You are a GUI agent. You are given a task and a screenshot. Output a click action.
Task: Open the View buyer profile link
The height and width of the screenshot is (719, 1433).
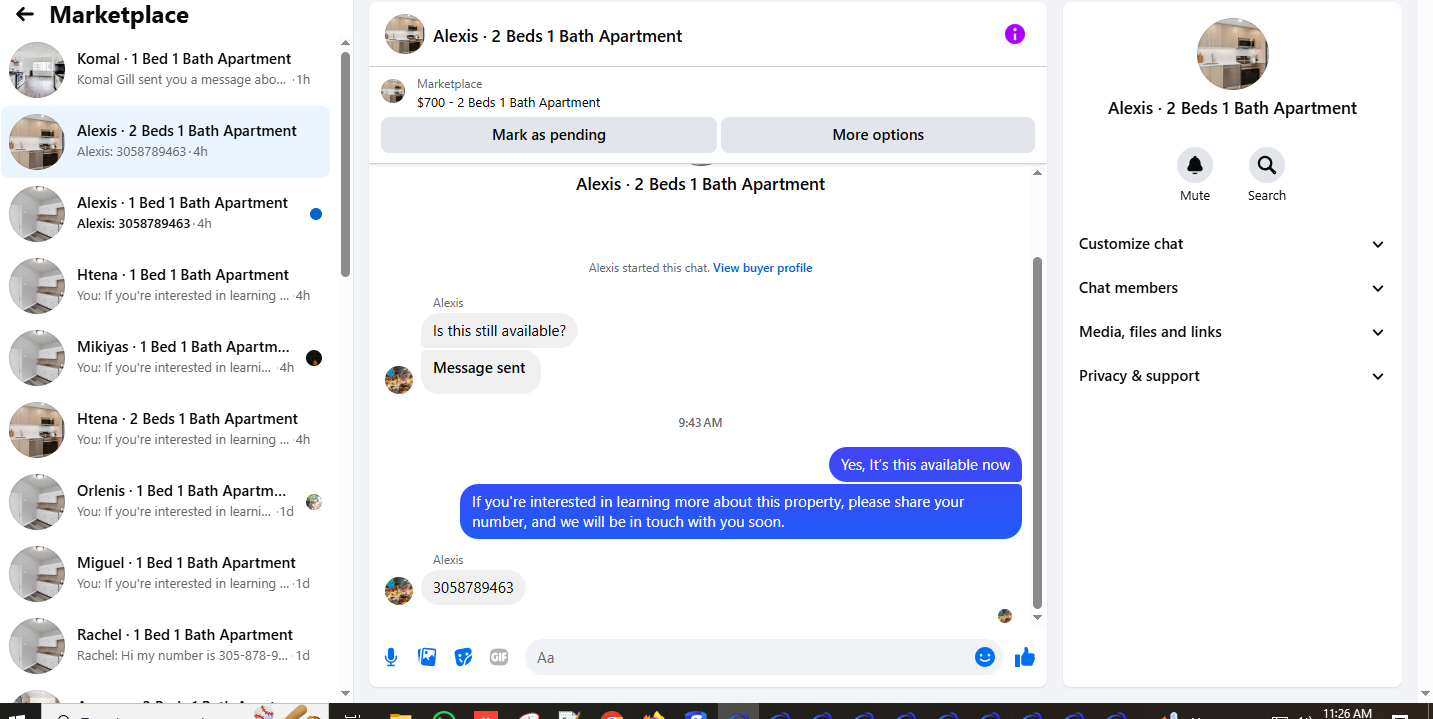(x=762, y=268)
